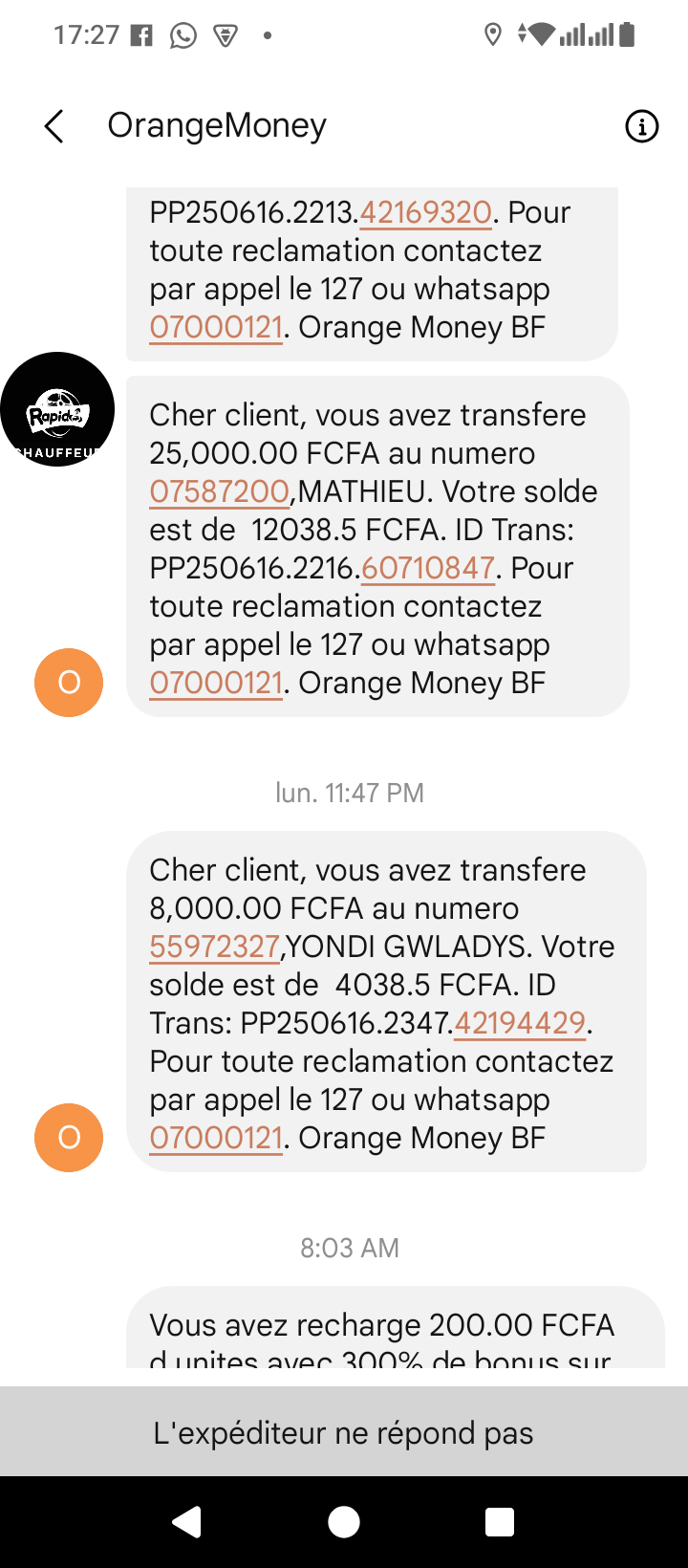Tap the Facebook notification icon in status bar

[x=140, y=34]
